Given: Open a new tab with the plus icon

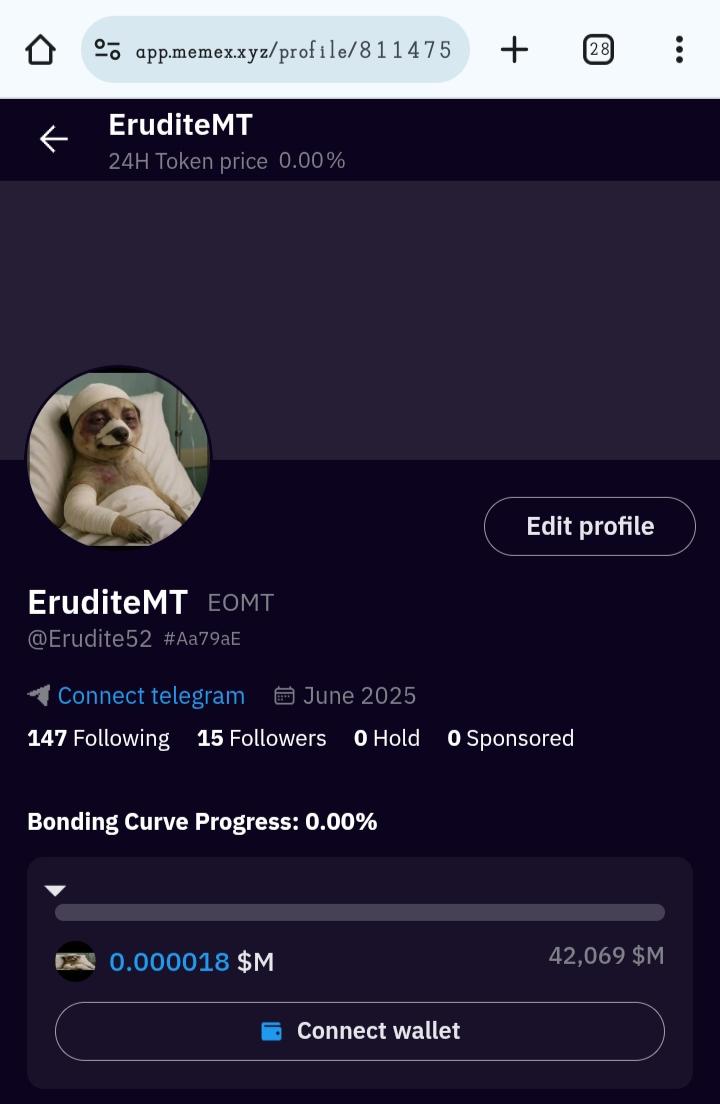Looking at the screenshot, I should pyautogui.click(x=514, y=48).
